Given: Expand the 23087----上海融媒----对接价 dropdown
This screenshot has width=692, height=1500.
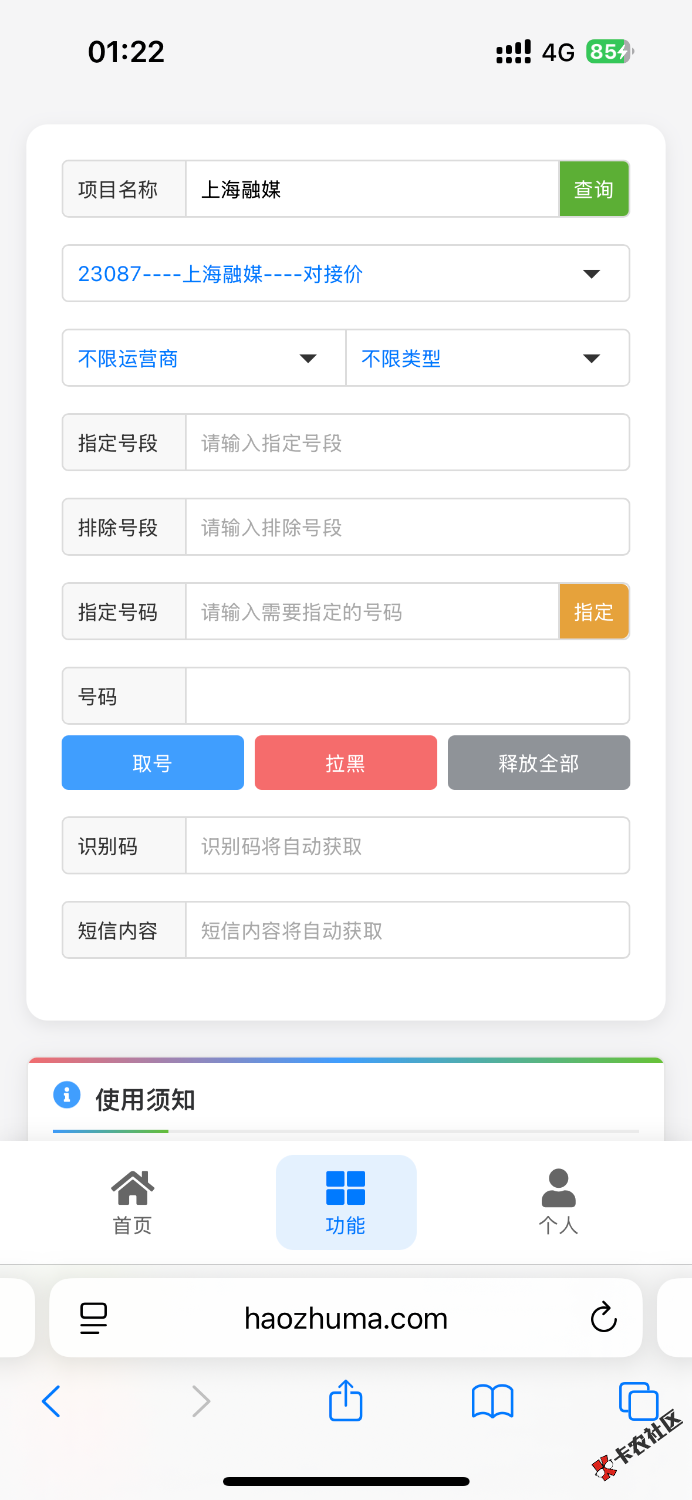Looking at the screenshot, I should (x=346, y=274).
